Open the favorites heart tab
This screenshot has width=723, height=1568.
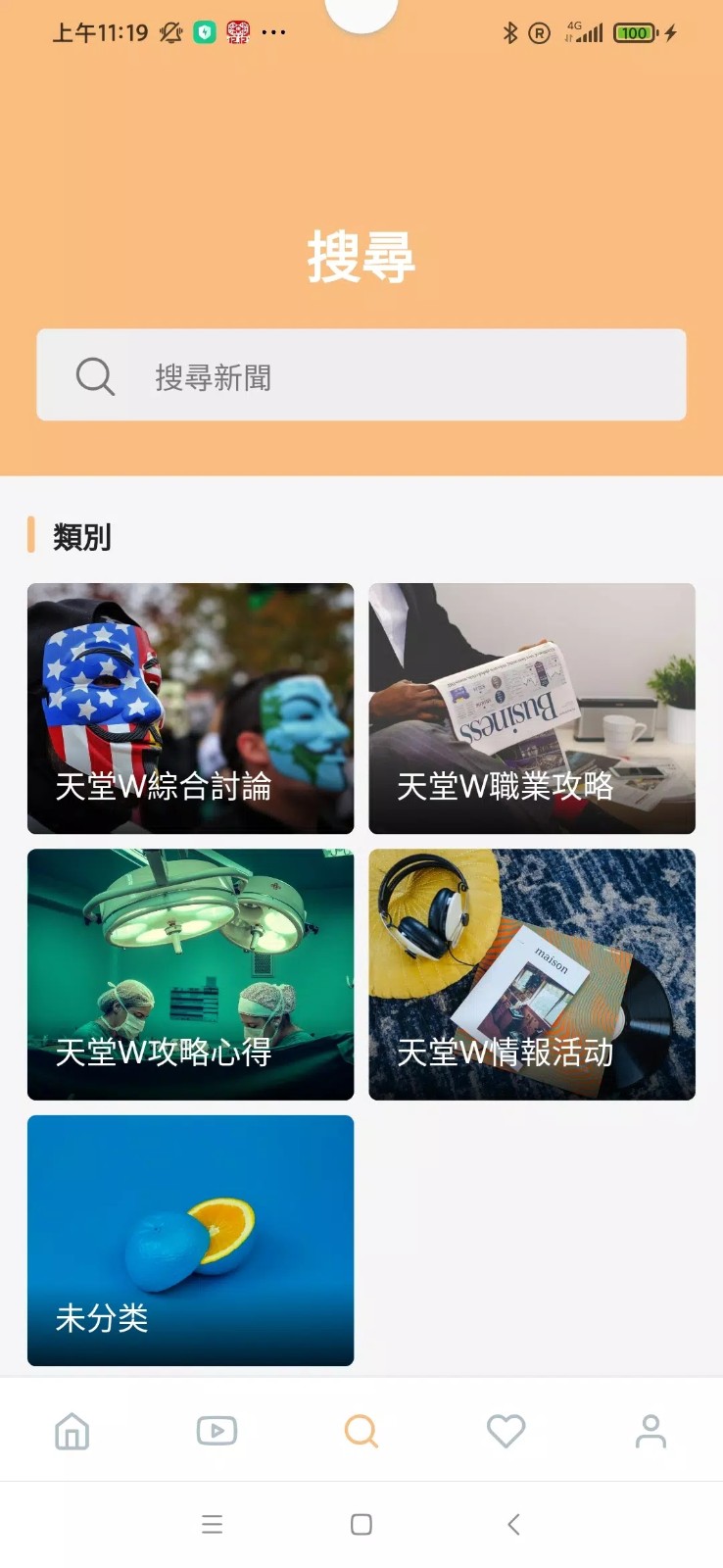click(x=506, y=1431)
